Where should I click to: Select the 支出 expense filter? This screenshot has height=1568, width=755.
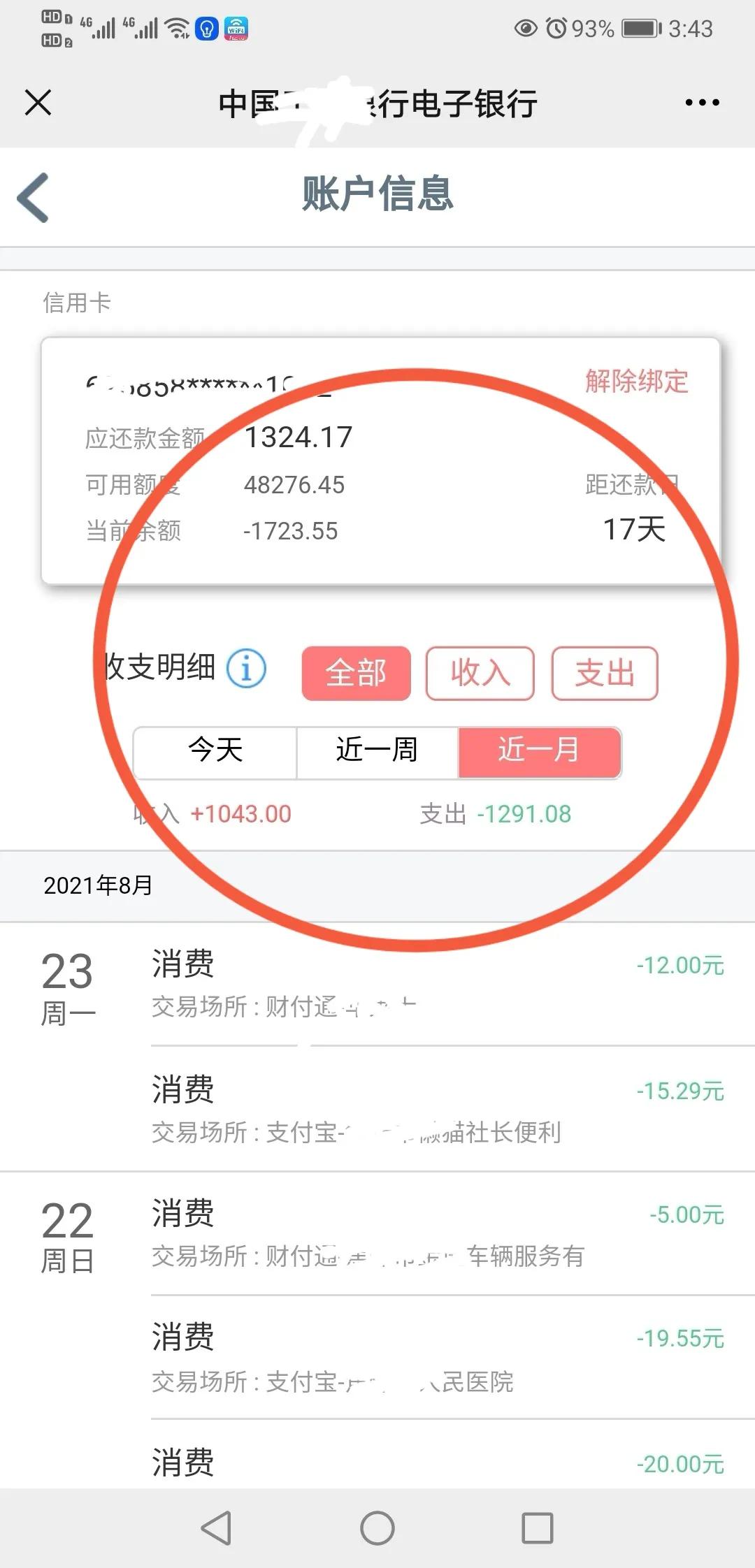[x=605, y=672]
